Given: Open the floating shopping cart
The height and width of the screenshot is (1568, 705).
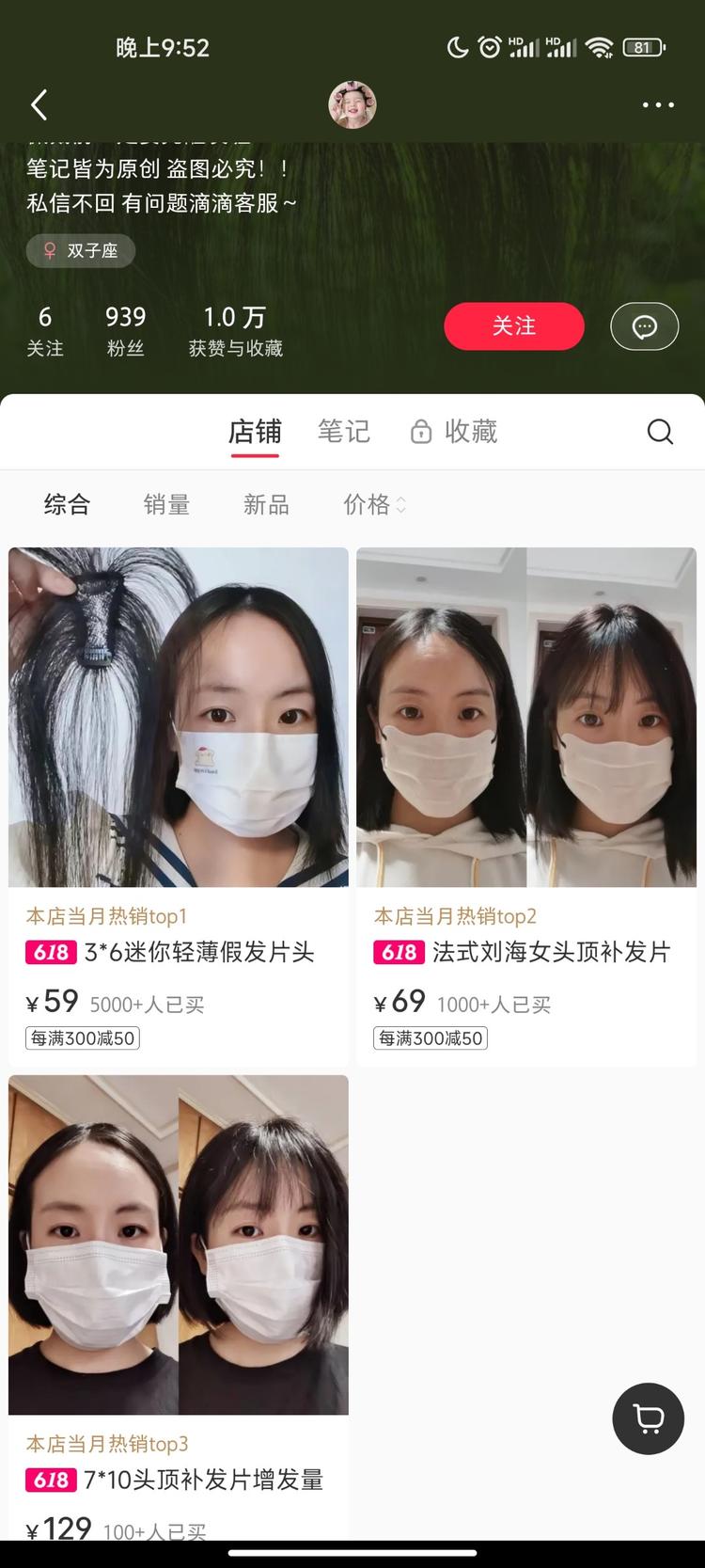Looking at the screenshot, I should 648,1418.
